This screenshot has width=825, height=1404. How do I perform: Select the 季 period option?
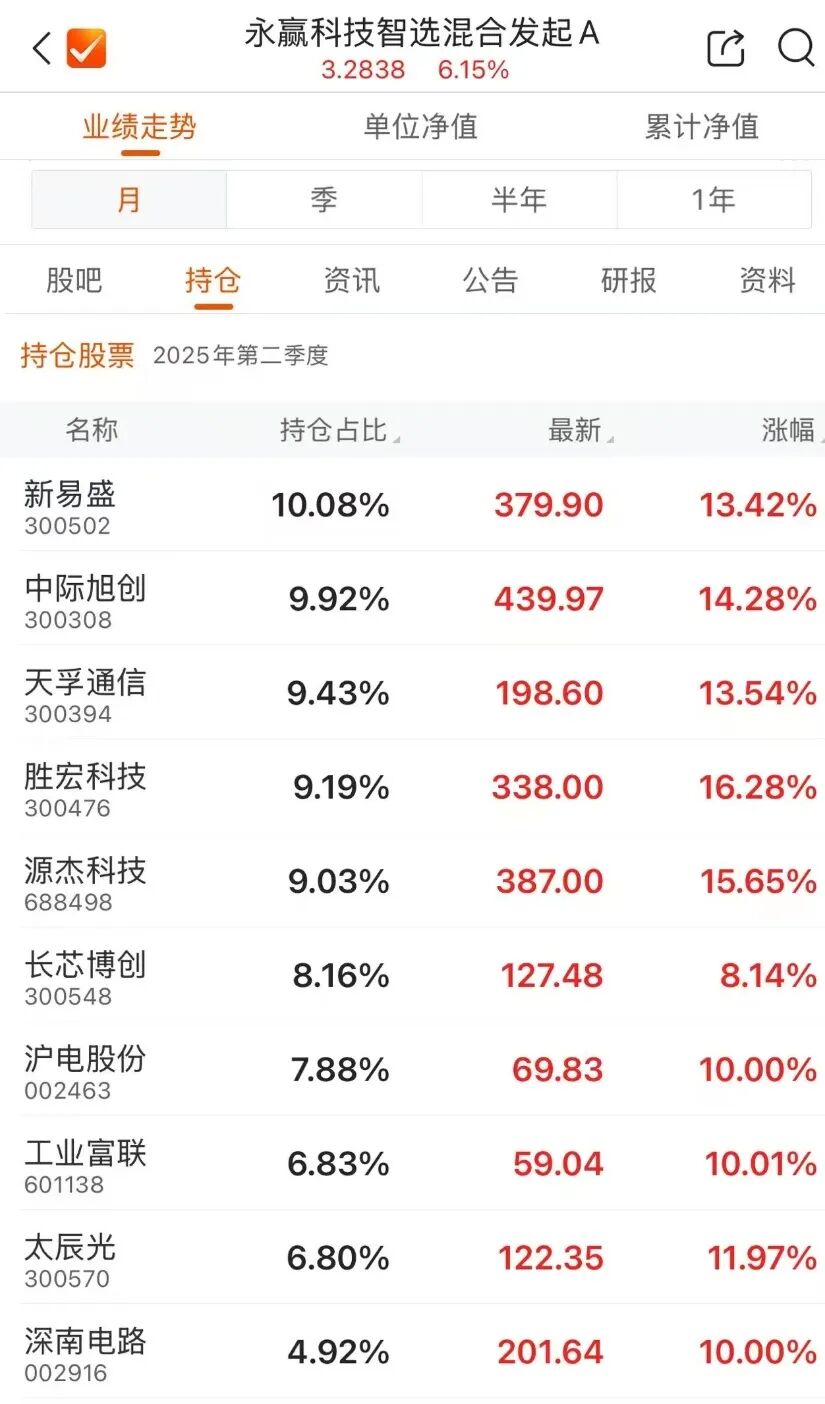[324, 200]
